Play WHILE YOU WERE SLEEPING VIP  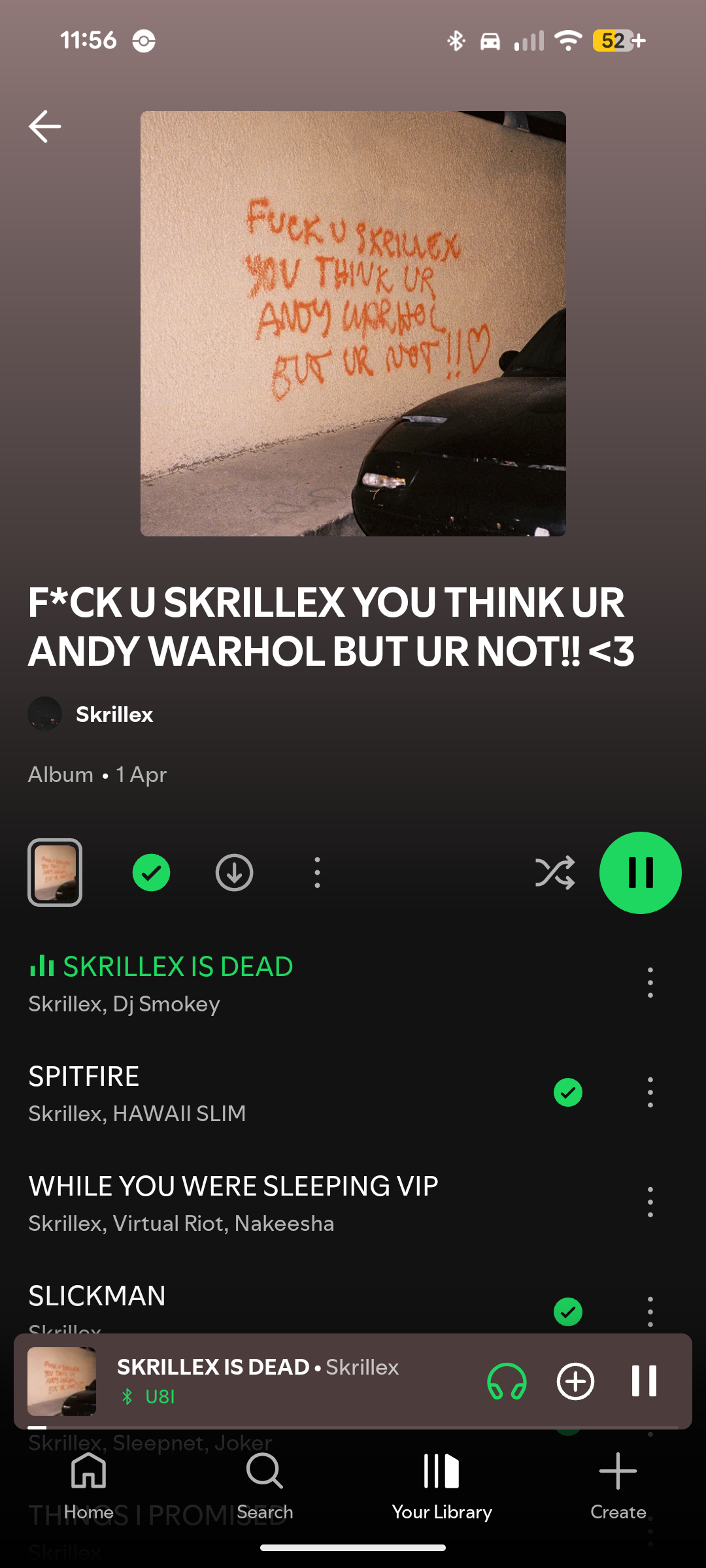click(233, 1202)
